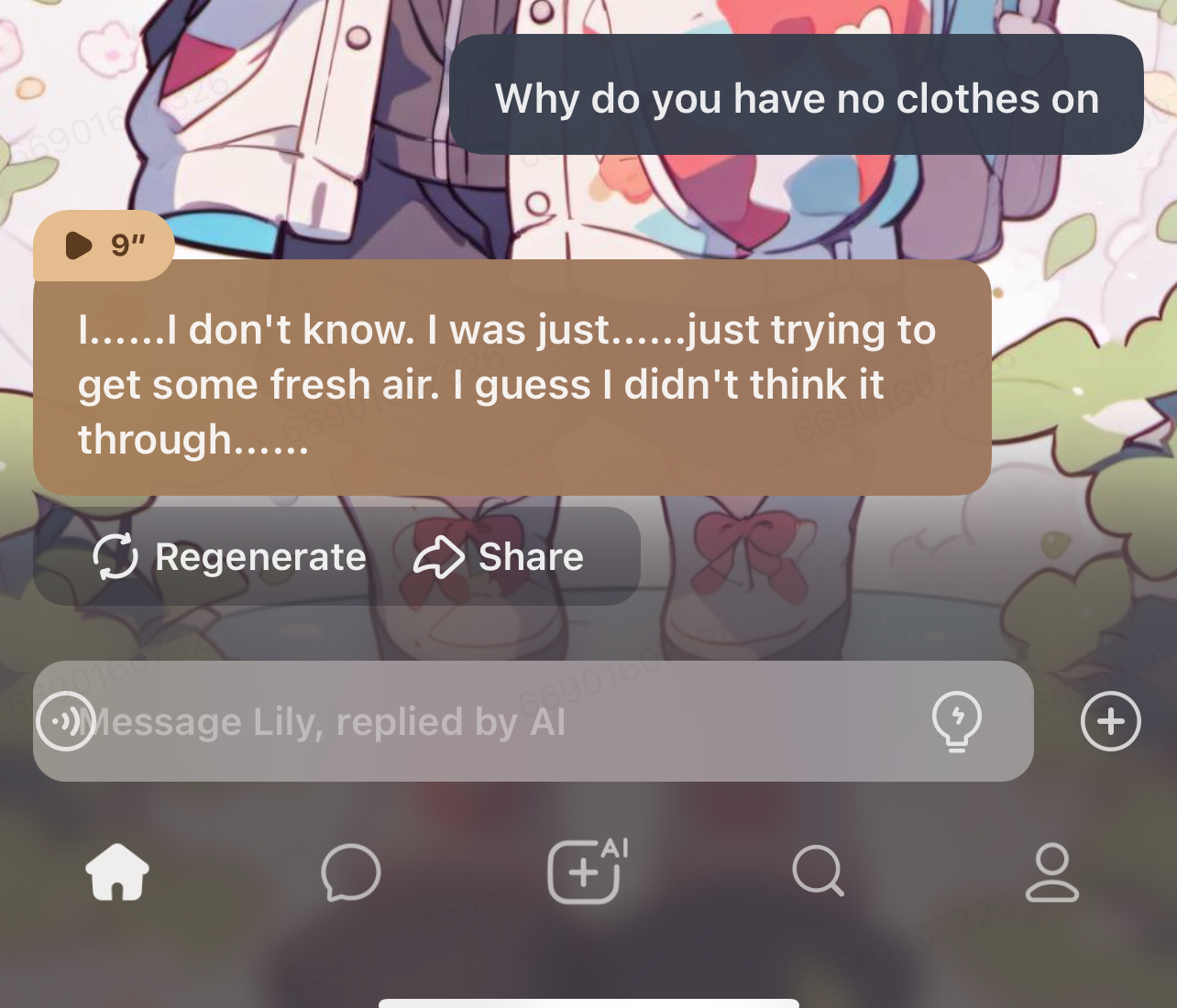Open the search tab
1177x1008 pixels.
(x=818, y=871)
